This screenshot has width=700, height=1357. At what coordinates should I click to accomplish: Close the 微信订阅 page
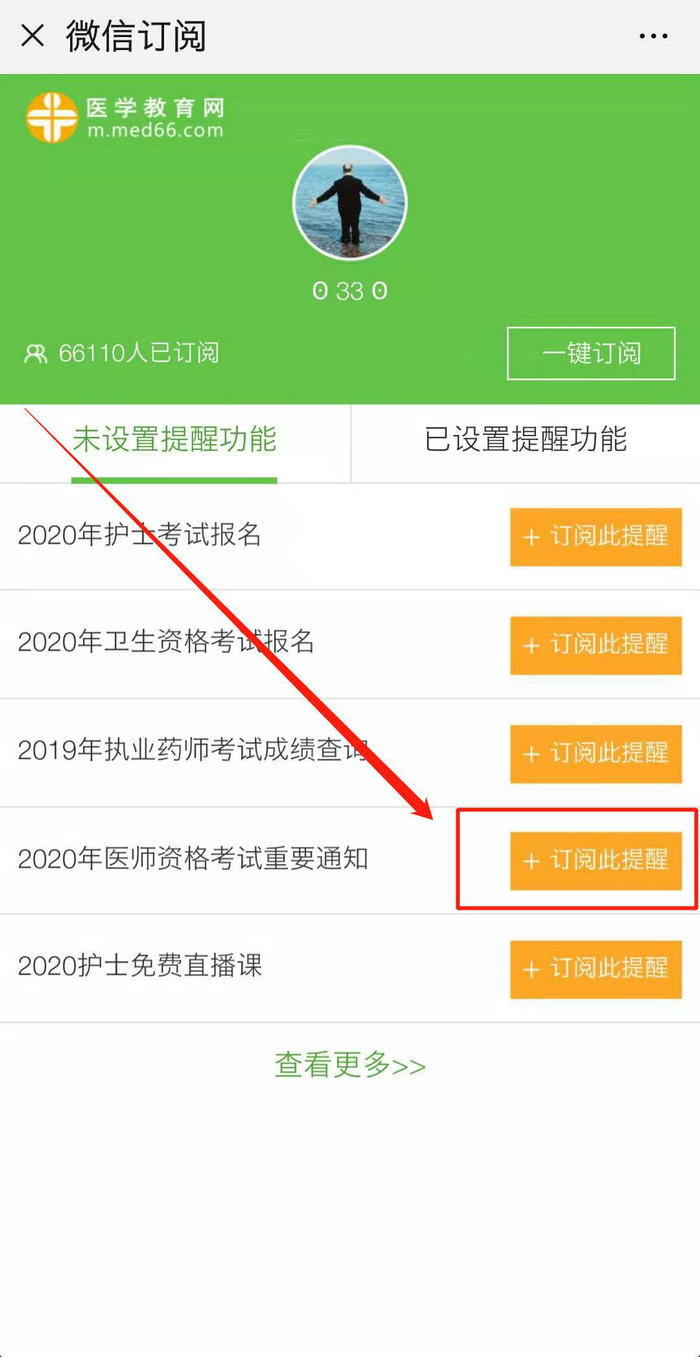click(33, 37)
